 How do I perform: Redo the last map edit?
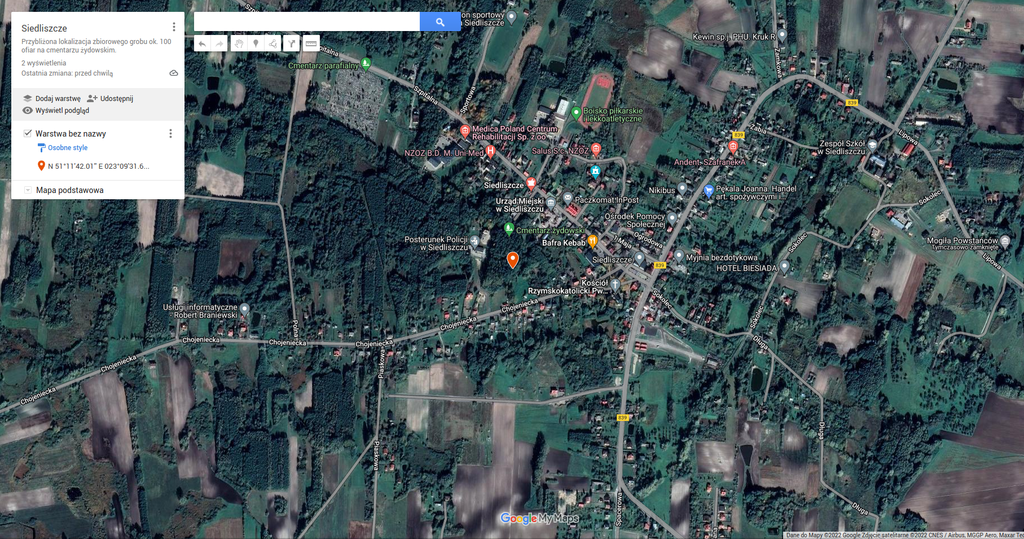point(220,44)
